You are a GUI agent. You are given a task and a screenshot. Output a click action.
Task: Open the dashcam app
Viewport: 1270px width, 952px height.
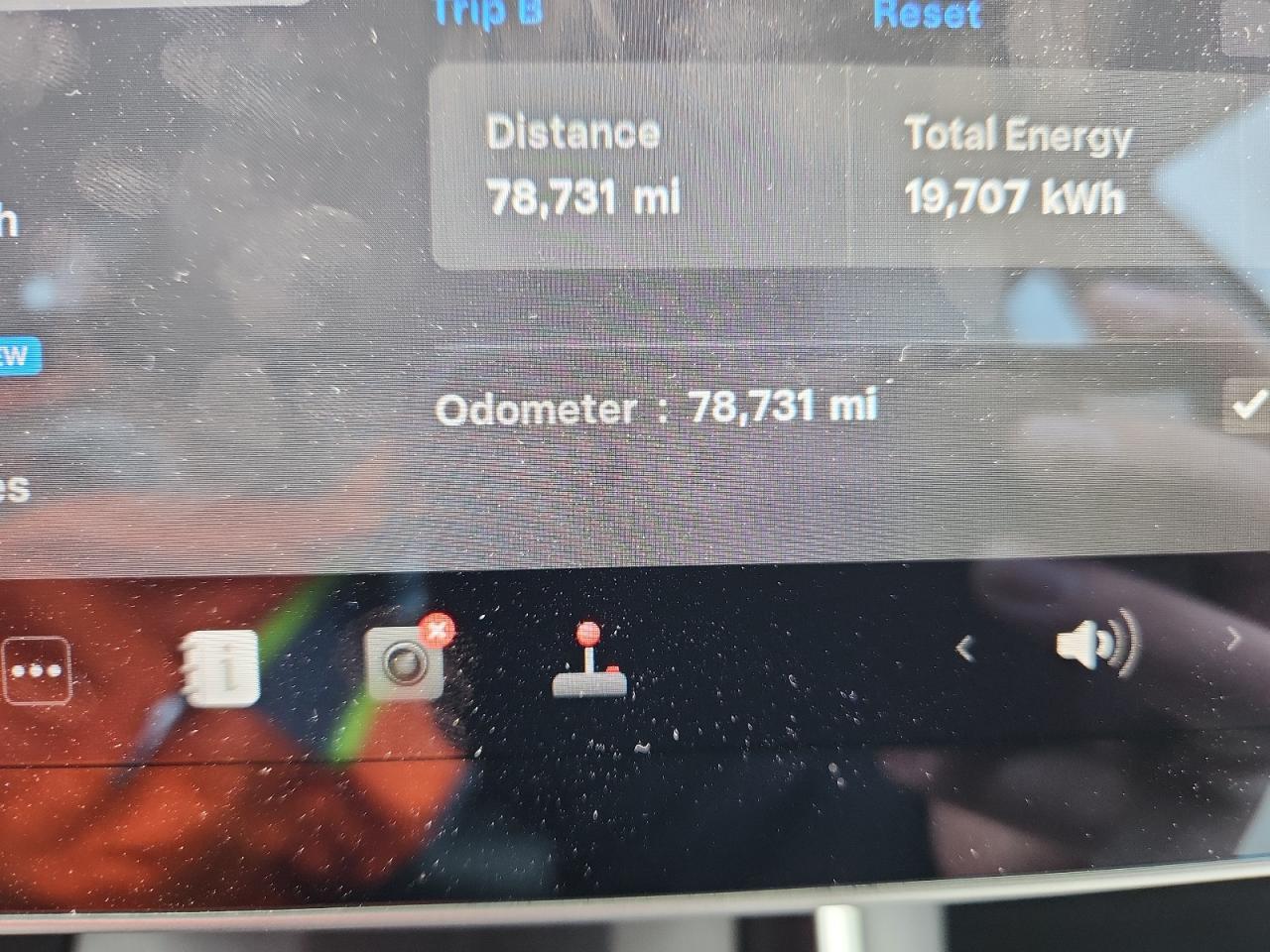[405, 662]
